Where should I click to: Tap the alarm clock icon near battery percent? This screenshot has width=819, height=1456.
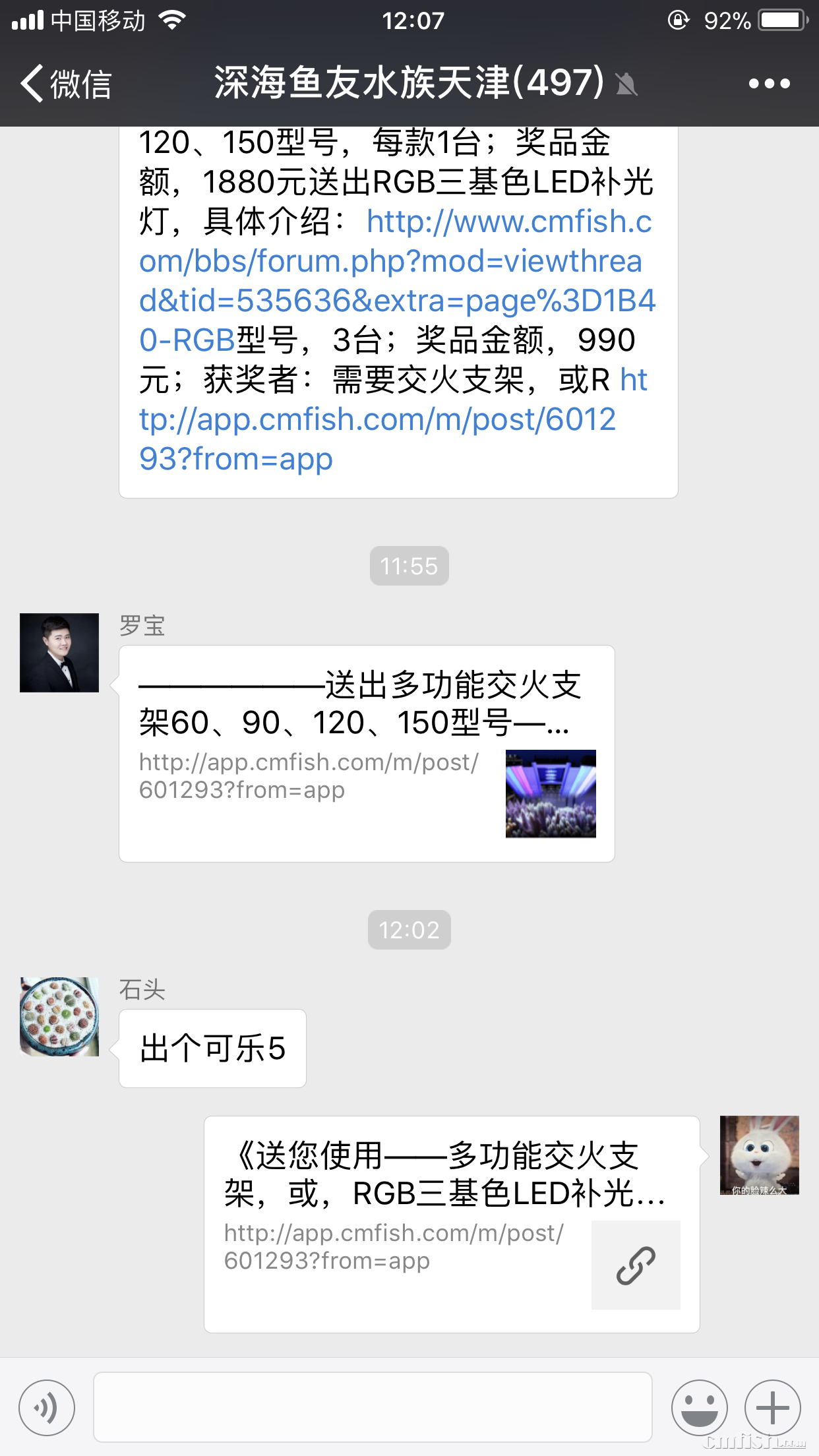click(677, 20)
